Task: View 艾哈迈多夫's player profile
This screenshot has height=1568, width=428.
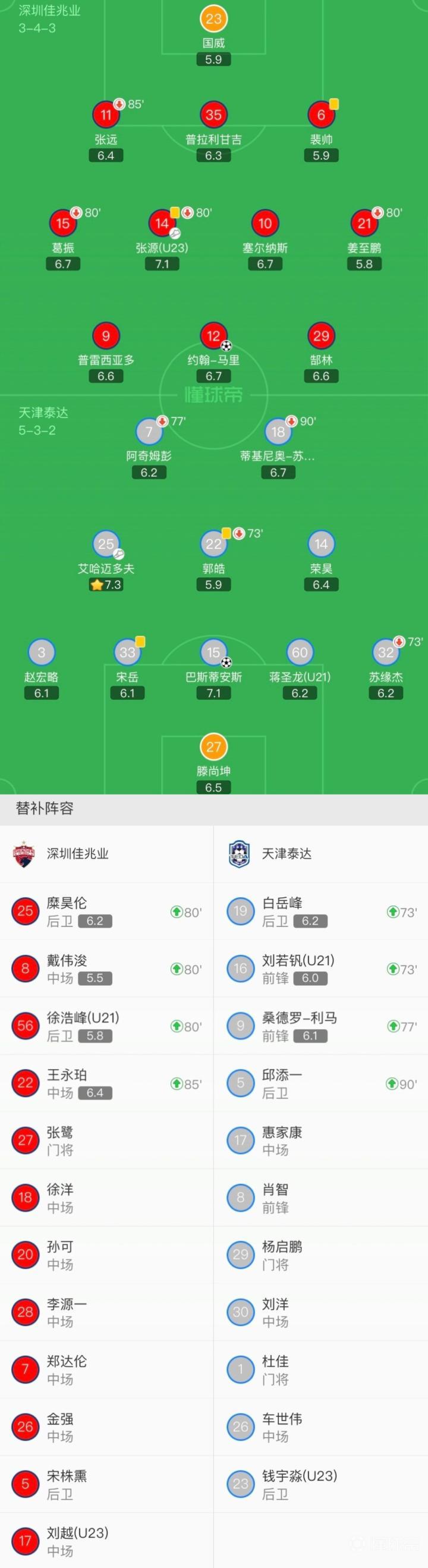Action: [x=106, y=545]
